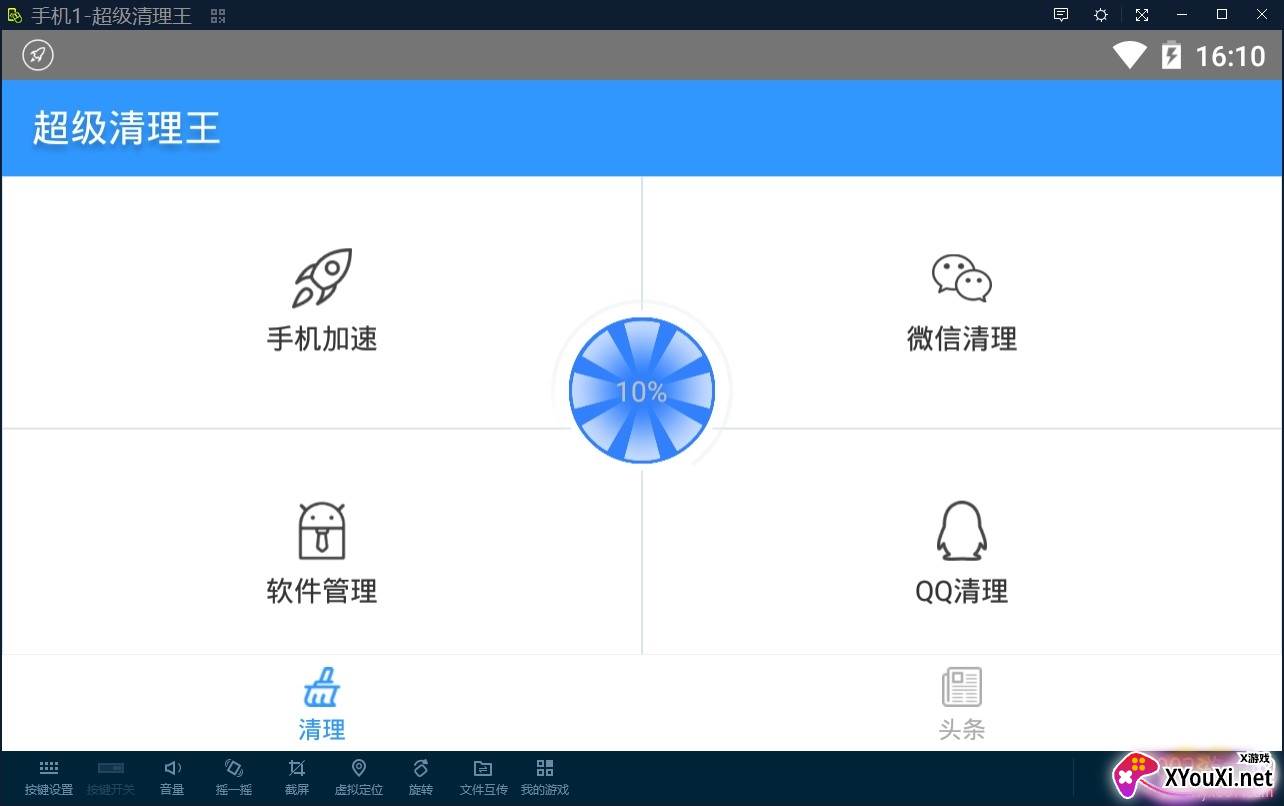Close the emulator window
This screenshot has width=1284, height=806.
click(1261, 15)
